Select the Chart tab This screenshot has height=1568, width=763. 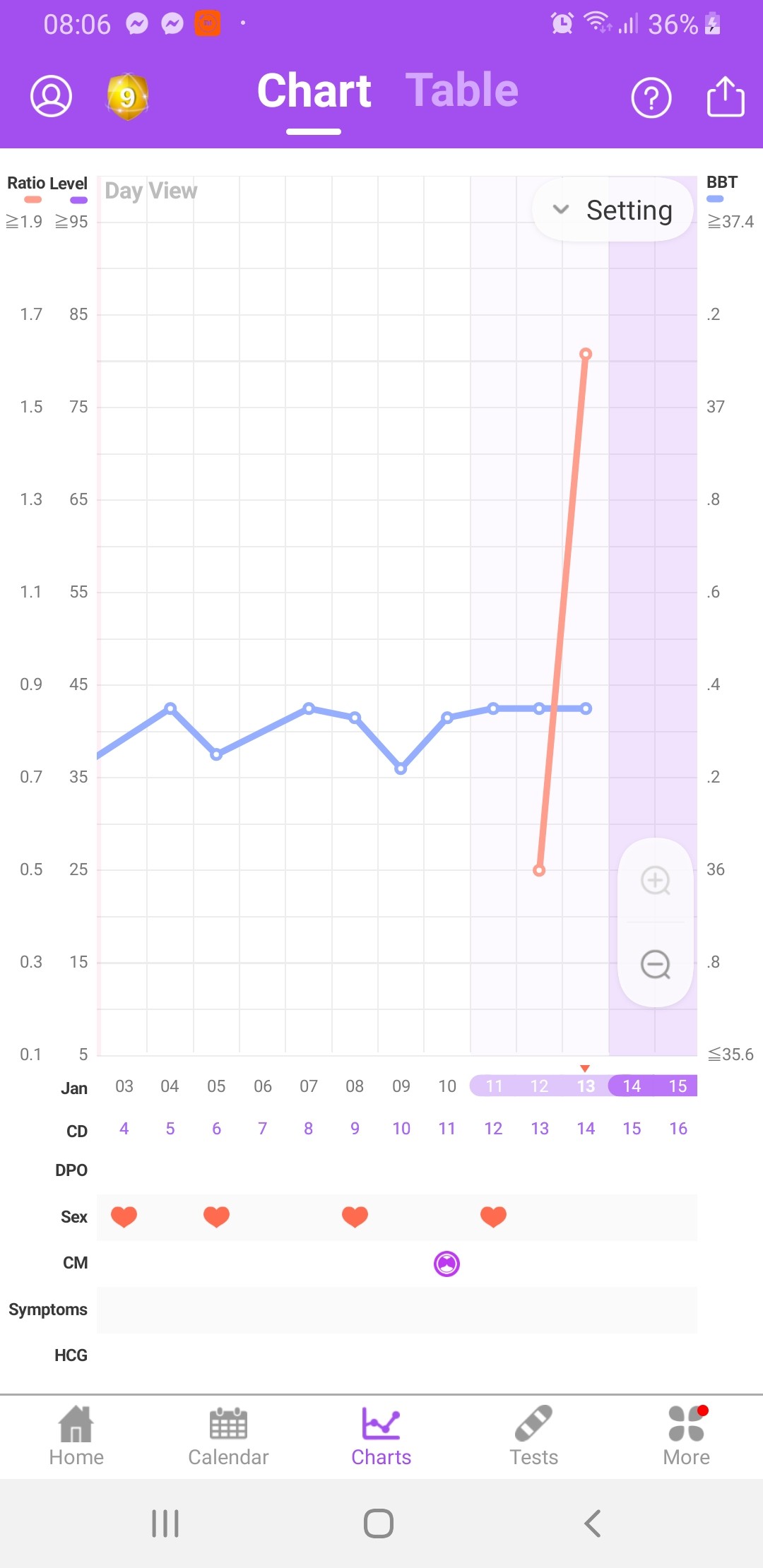coord(314,90)
